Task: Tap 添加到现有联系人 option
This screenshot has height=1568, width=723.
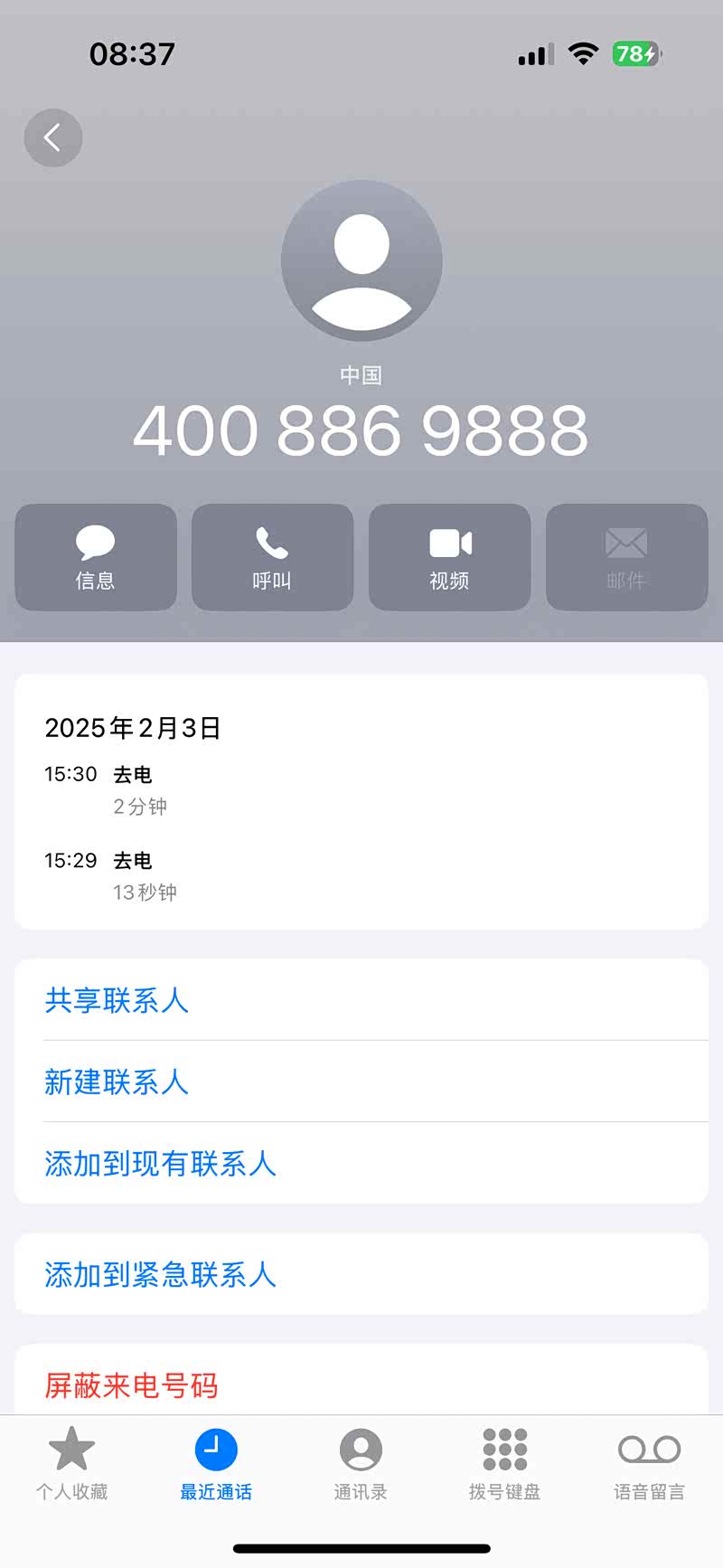Action: (x=161, y=1164)
